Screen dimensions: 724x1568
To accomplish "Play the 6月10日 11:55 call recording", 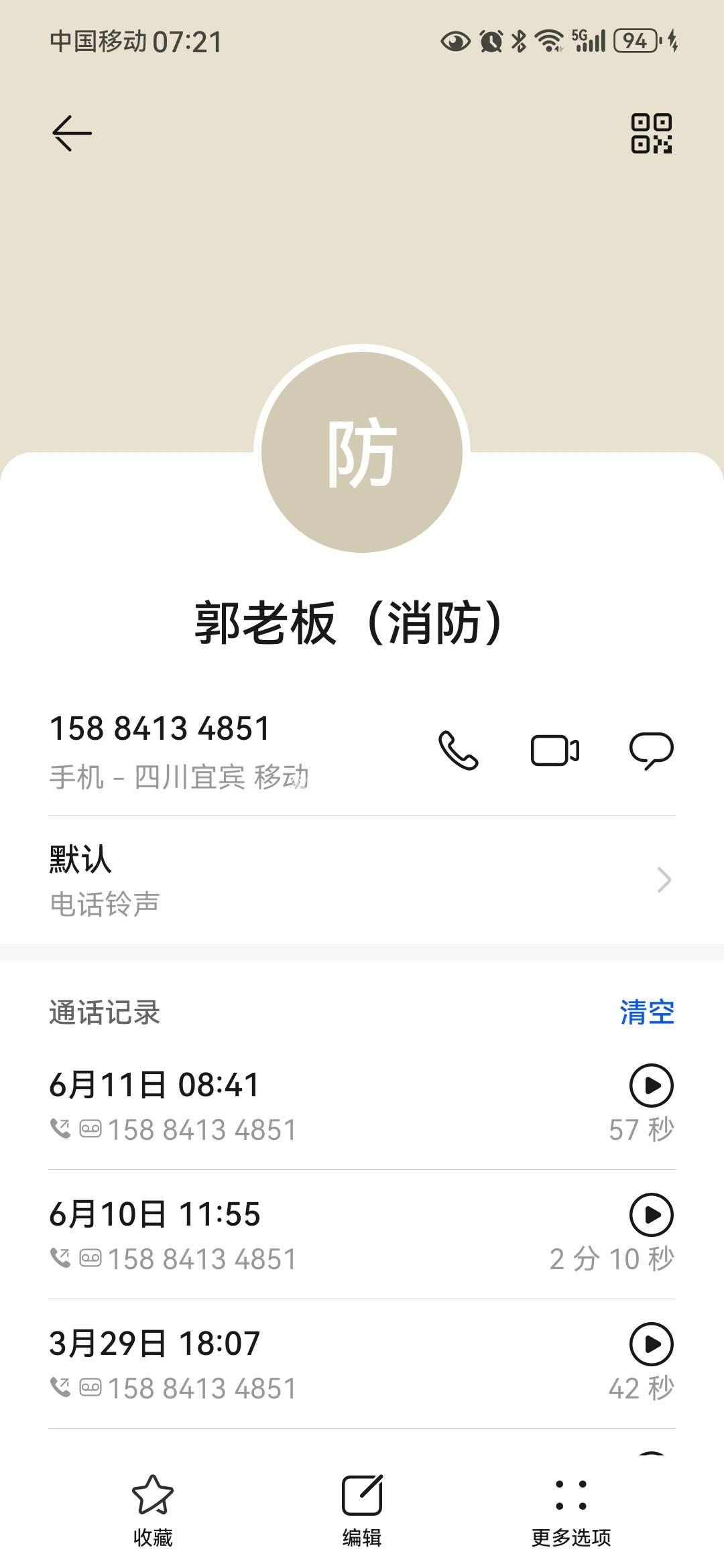I will point(651,1214).
